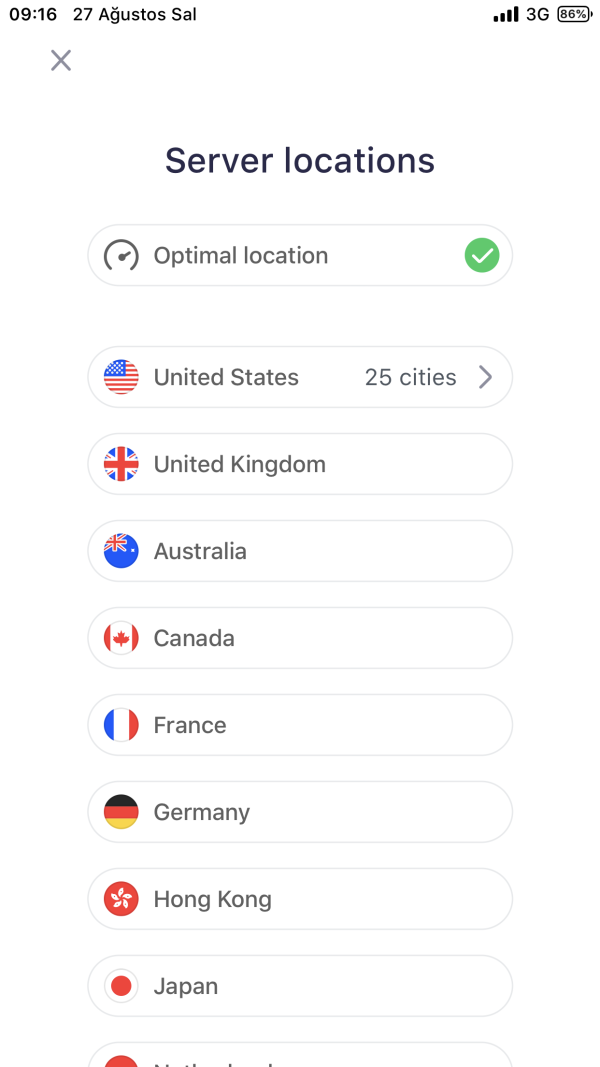Select Optimal location option
The height and width of the screenshot is (1067, 600).
(300, 256)
